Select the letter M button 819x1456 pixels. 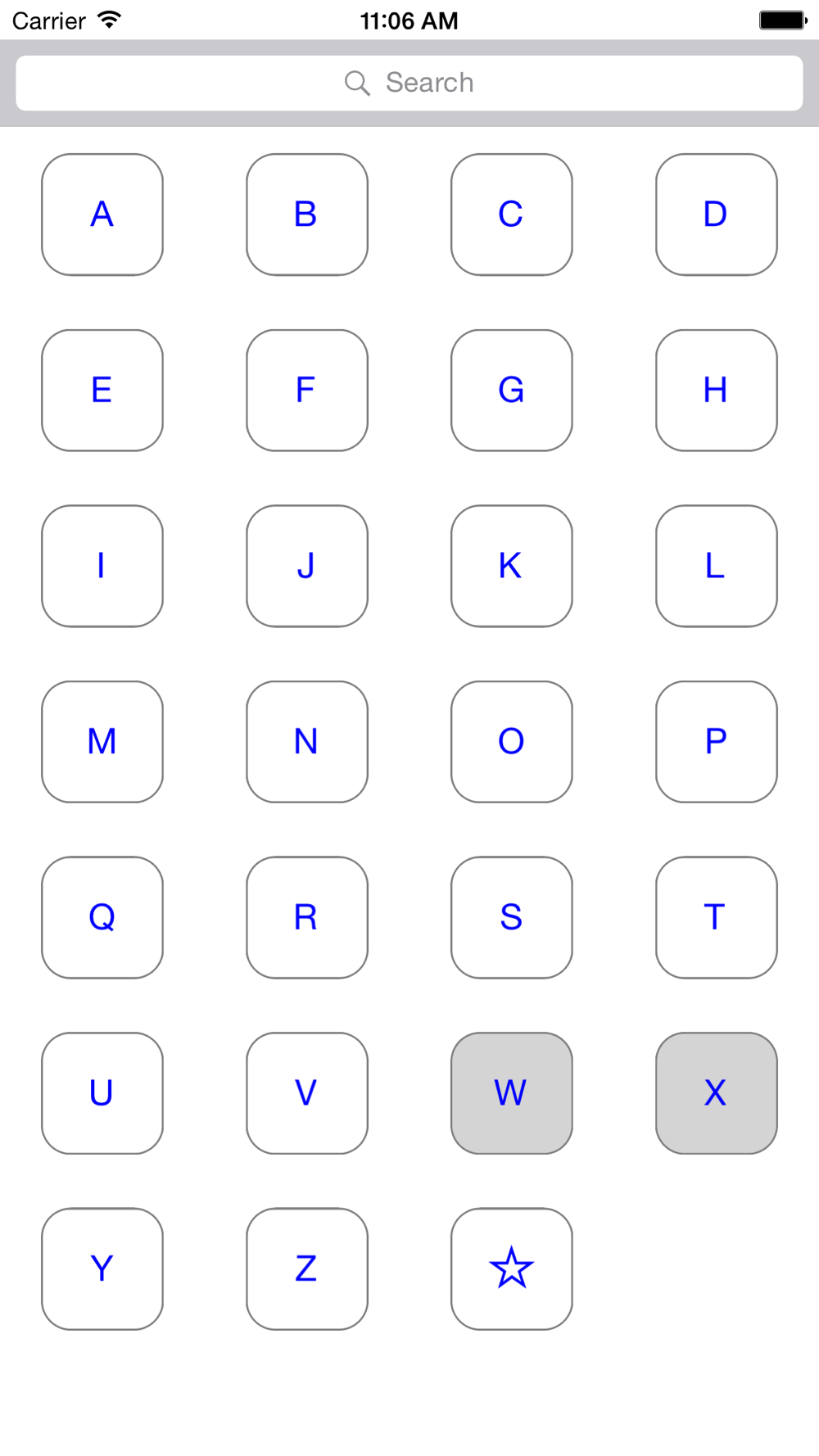pyautogui.click(x=102, y=742)
